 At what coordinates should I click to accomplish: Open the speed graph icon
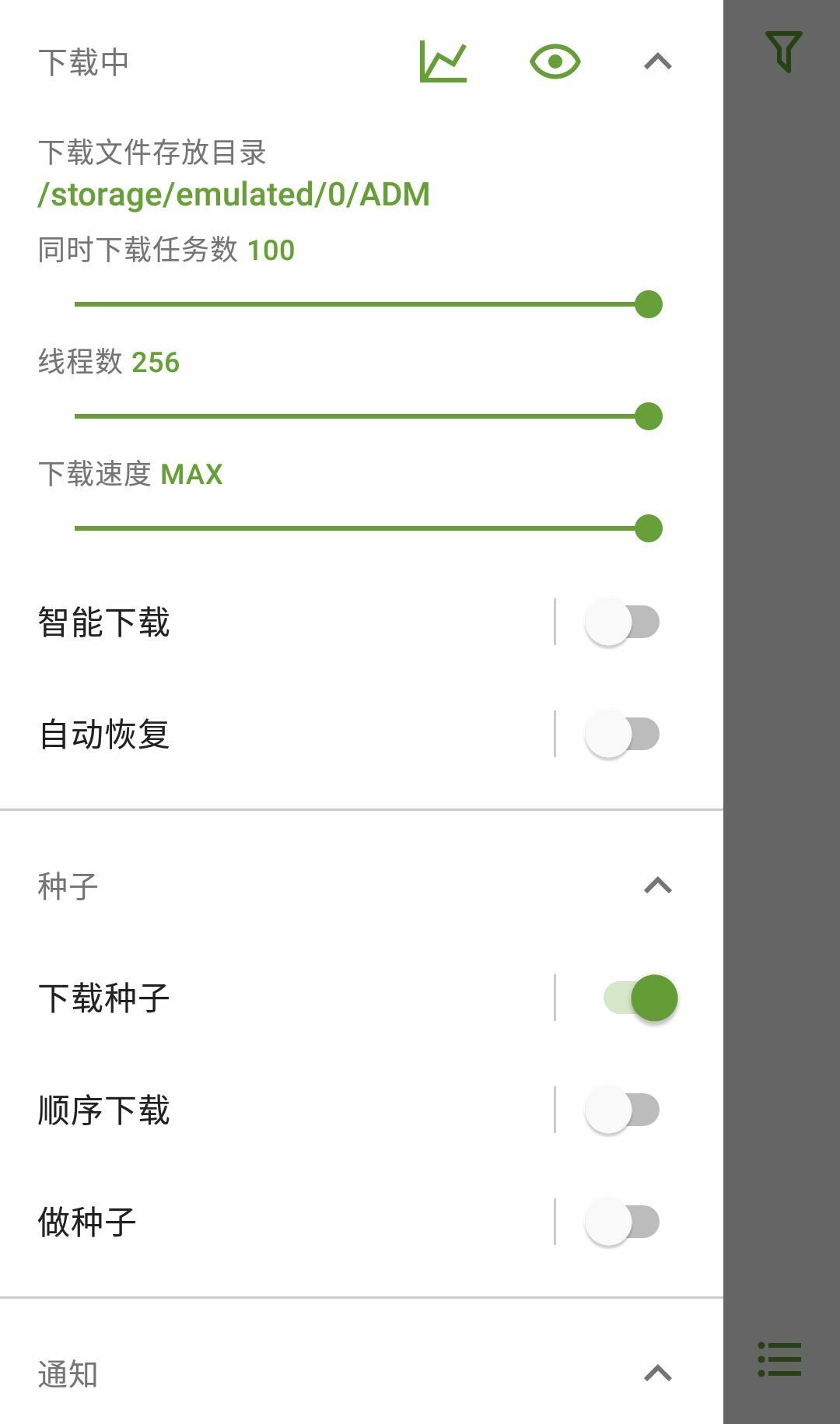click(x=443, y=61)
